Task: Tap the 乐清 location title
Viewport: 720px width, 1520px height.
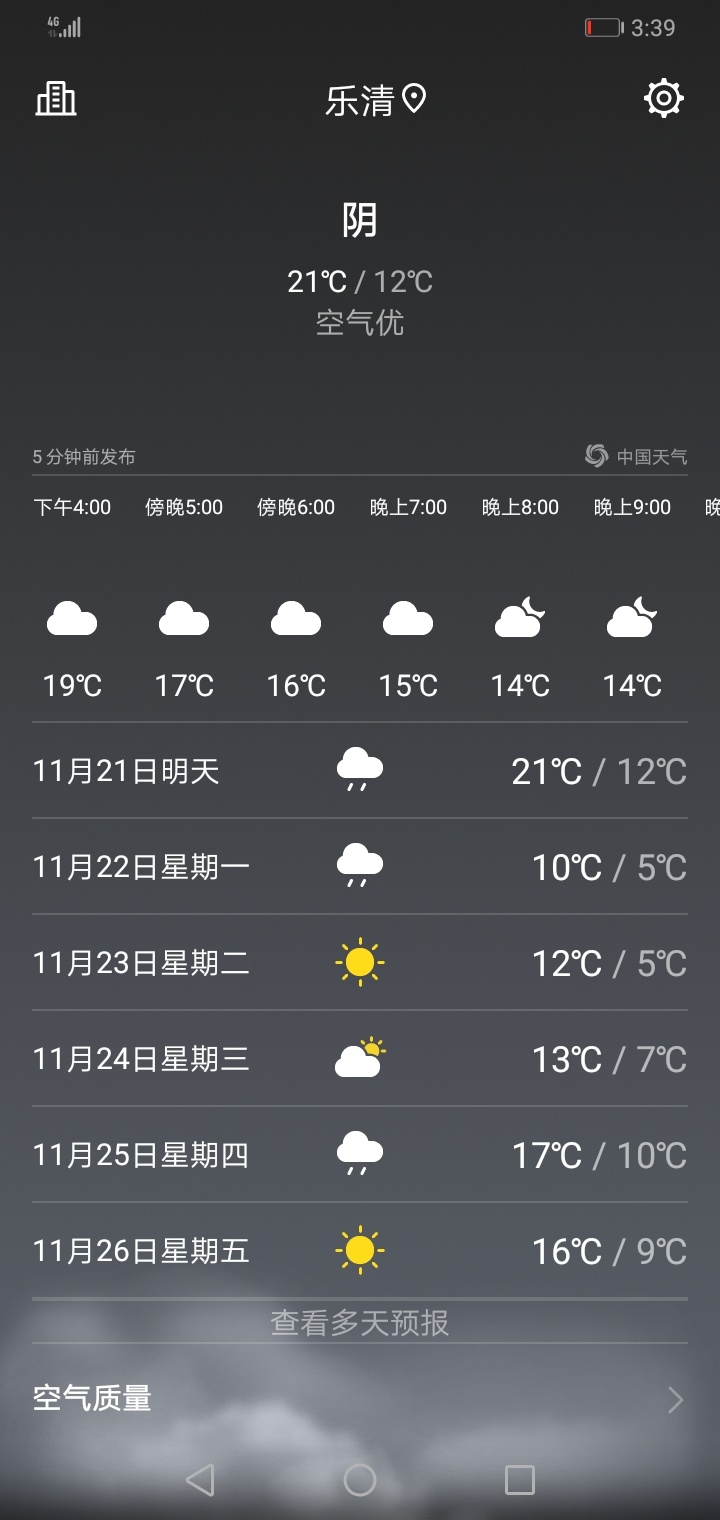Action: tap(375, 100)
